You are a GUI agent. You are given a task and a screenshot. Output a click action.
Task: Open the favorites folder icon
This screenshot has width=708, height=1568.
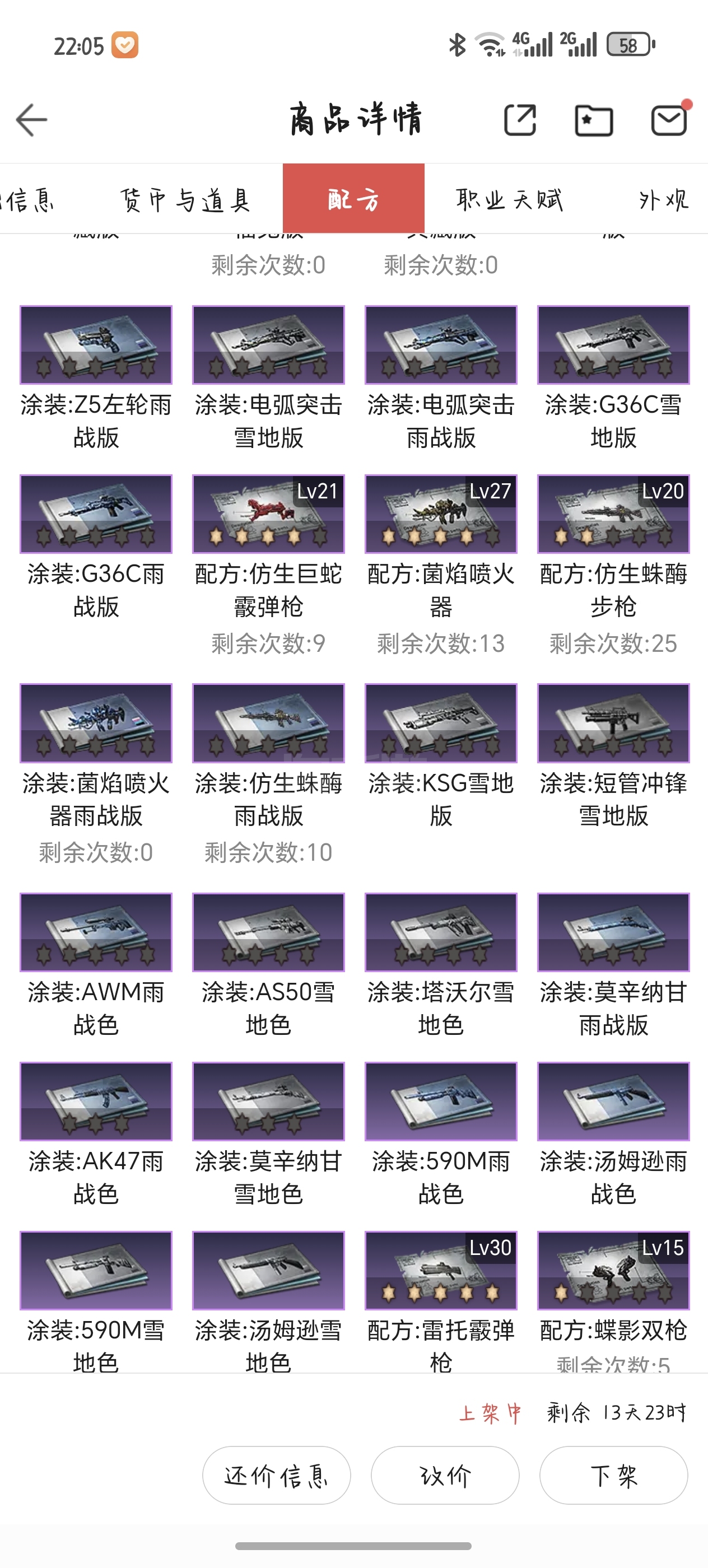coord(594,120)
